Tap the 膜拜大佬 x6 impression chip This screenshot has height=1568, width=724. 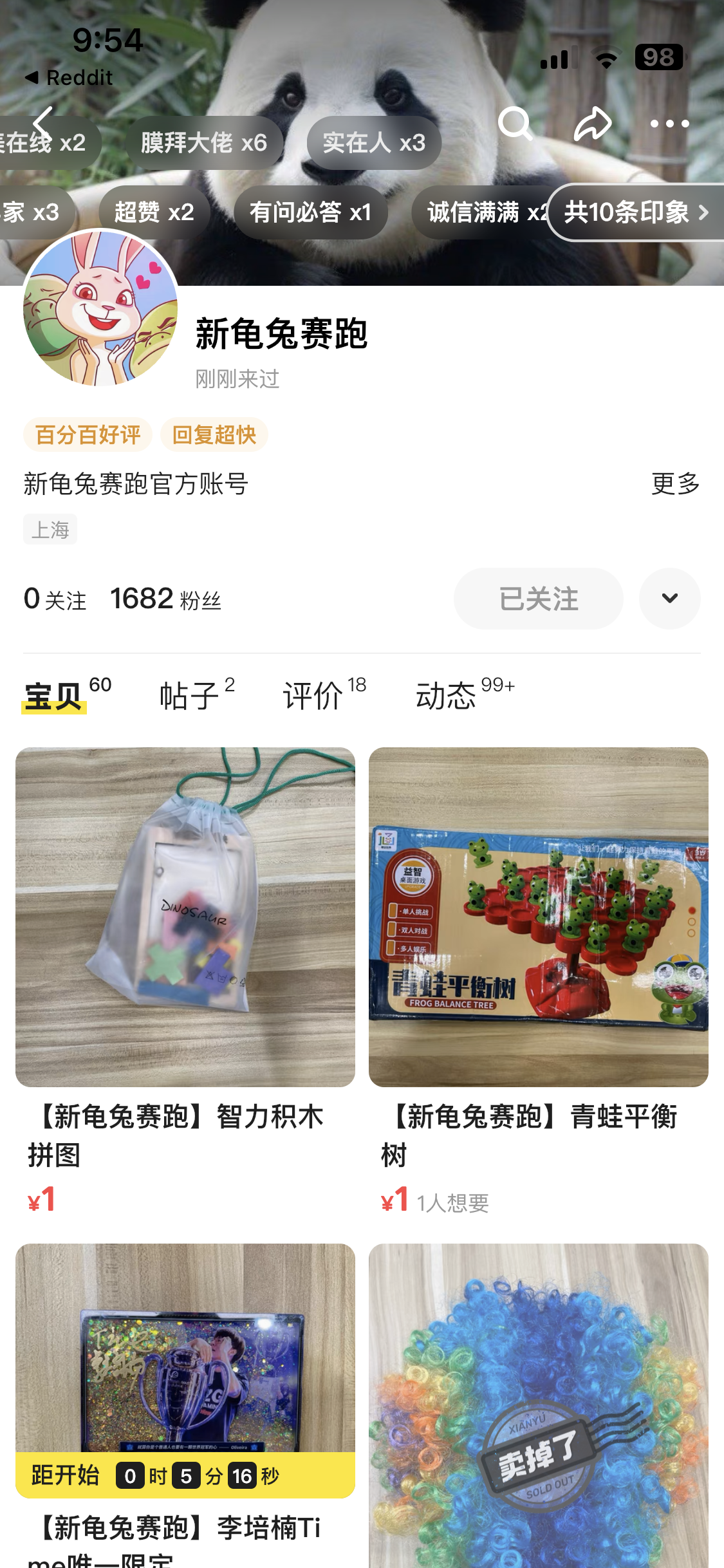pos(203,142)
